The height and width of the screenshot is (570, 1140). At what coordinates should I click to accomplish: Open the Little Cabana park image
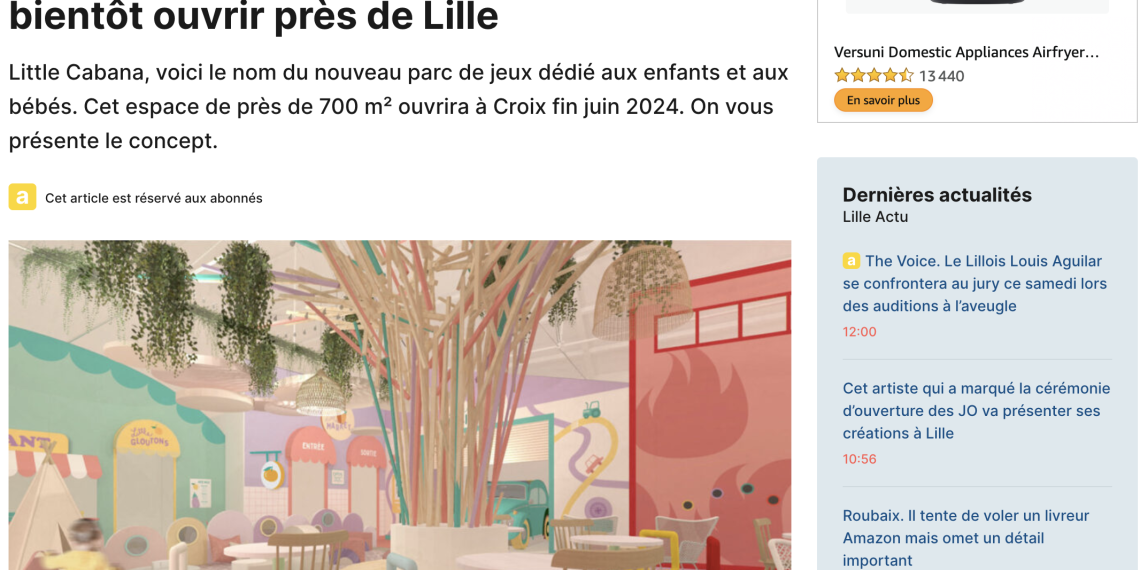pos(400,405)
